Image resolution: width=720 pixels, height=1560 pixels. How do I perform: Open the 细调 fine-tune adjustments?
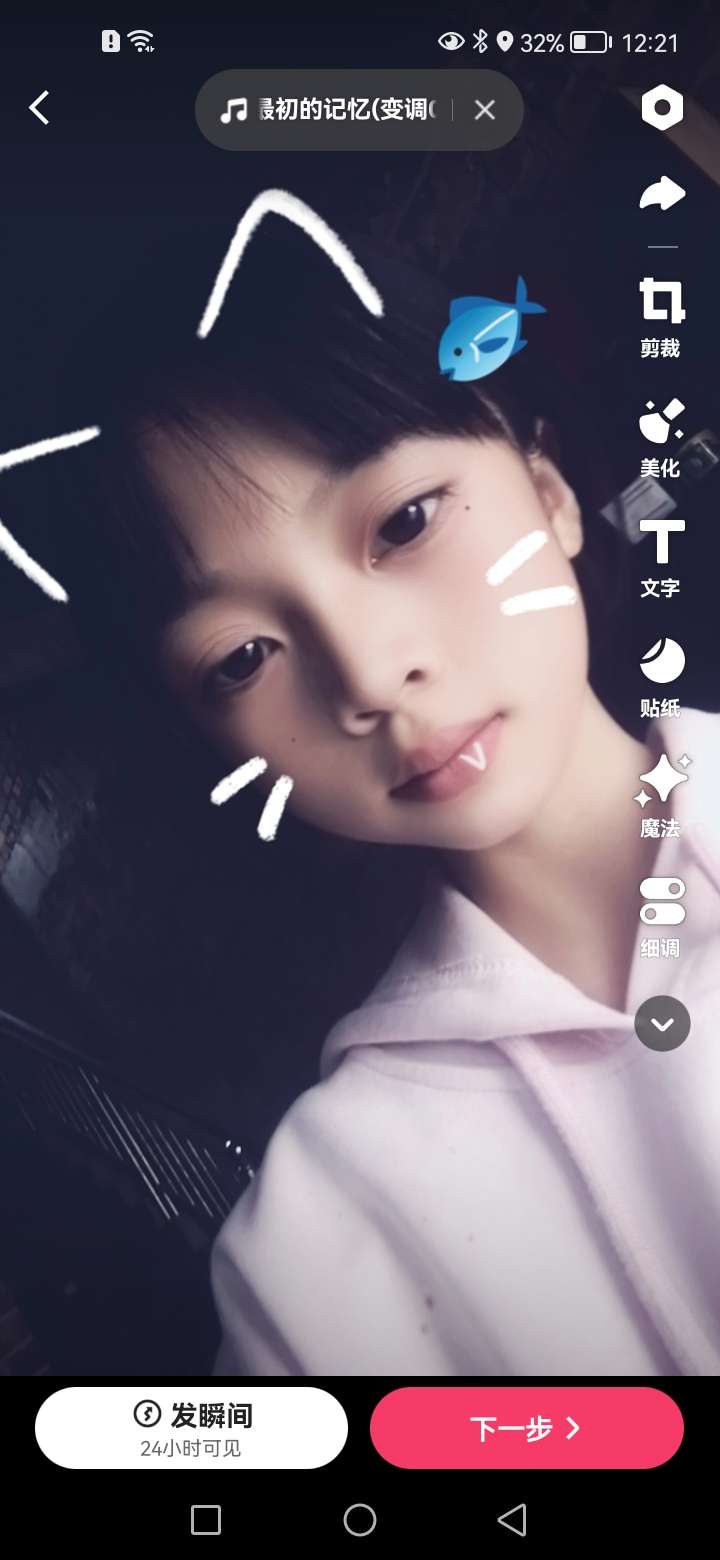click(661, 917)
